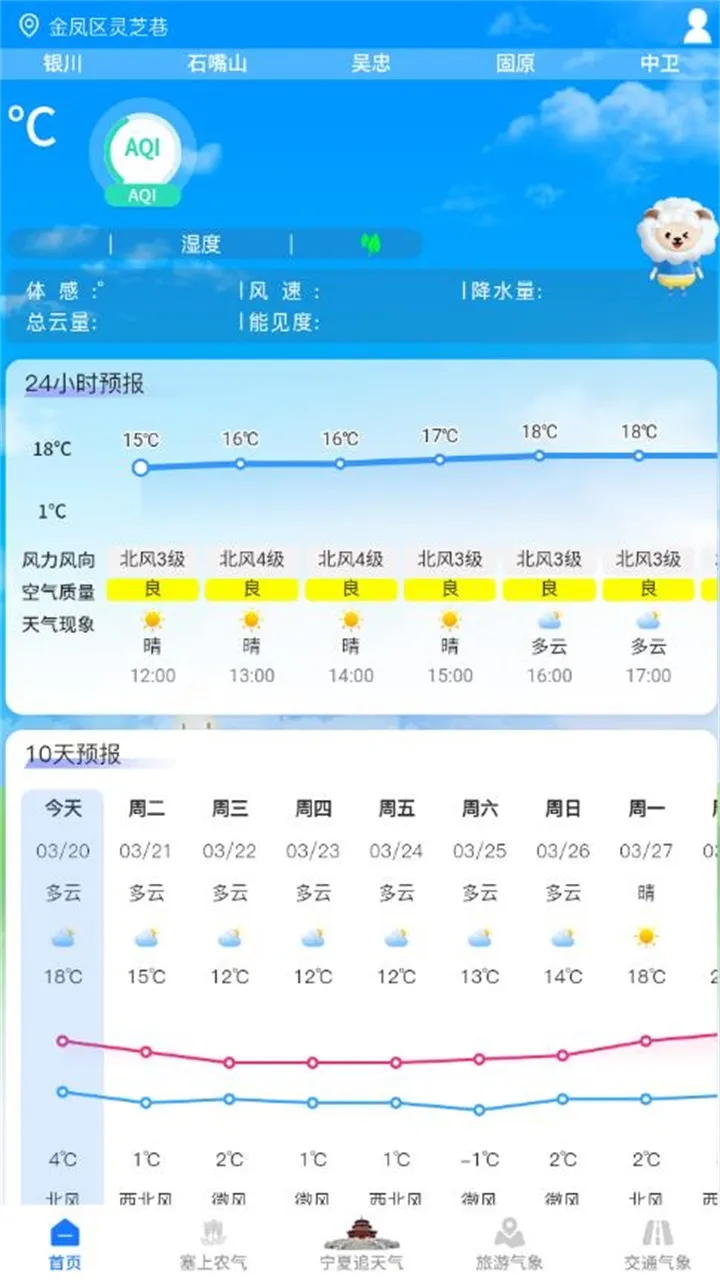The width and height of the screenshot is (720, 1280).
Task: Select the 吴忠 city tab
Action: (x=371, y=63)
